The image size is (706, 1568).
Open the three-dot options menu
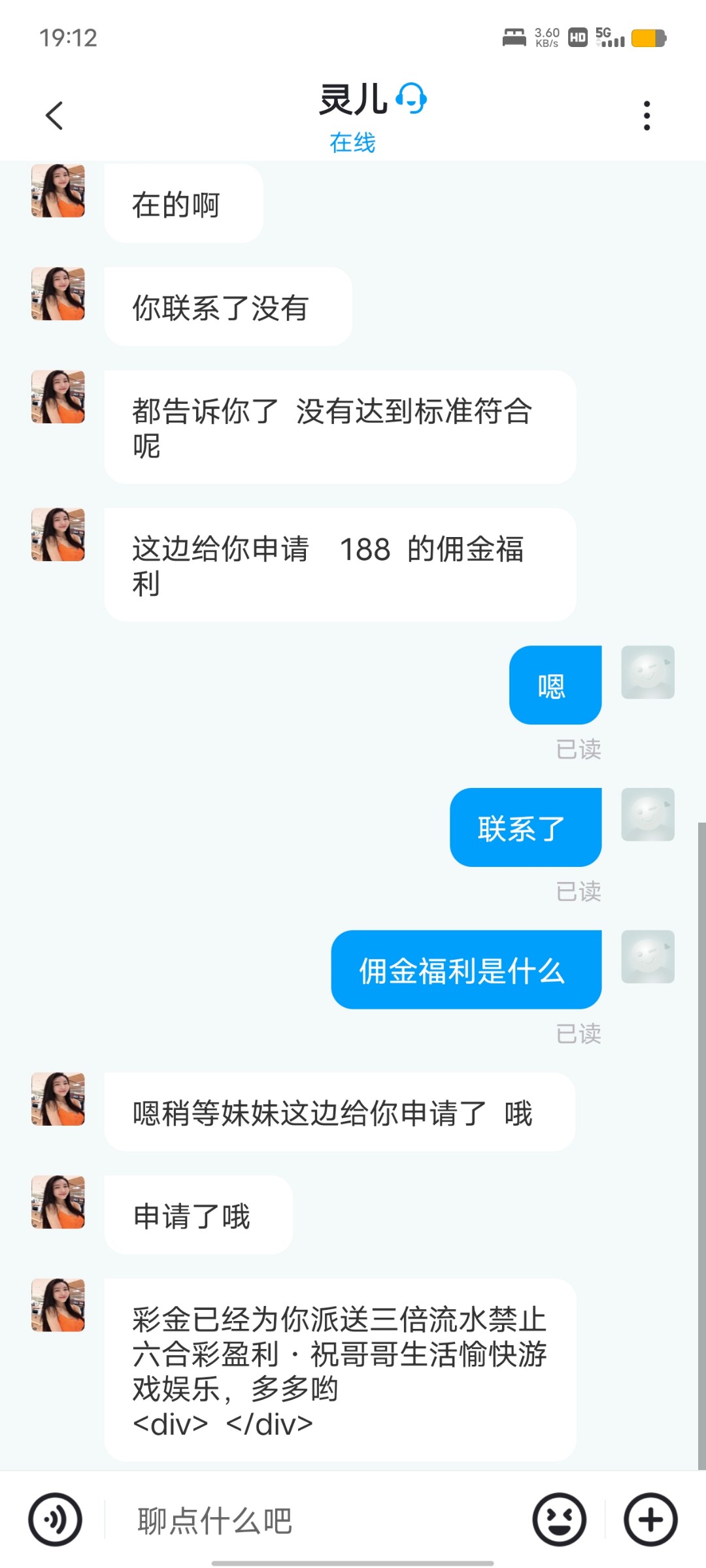coord(647,116)
